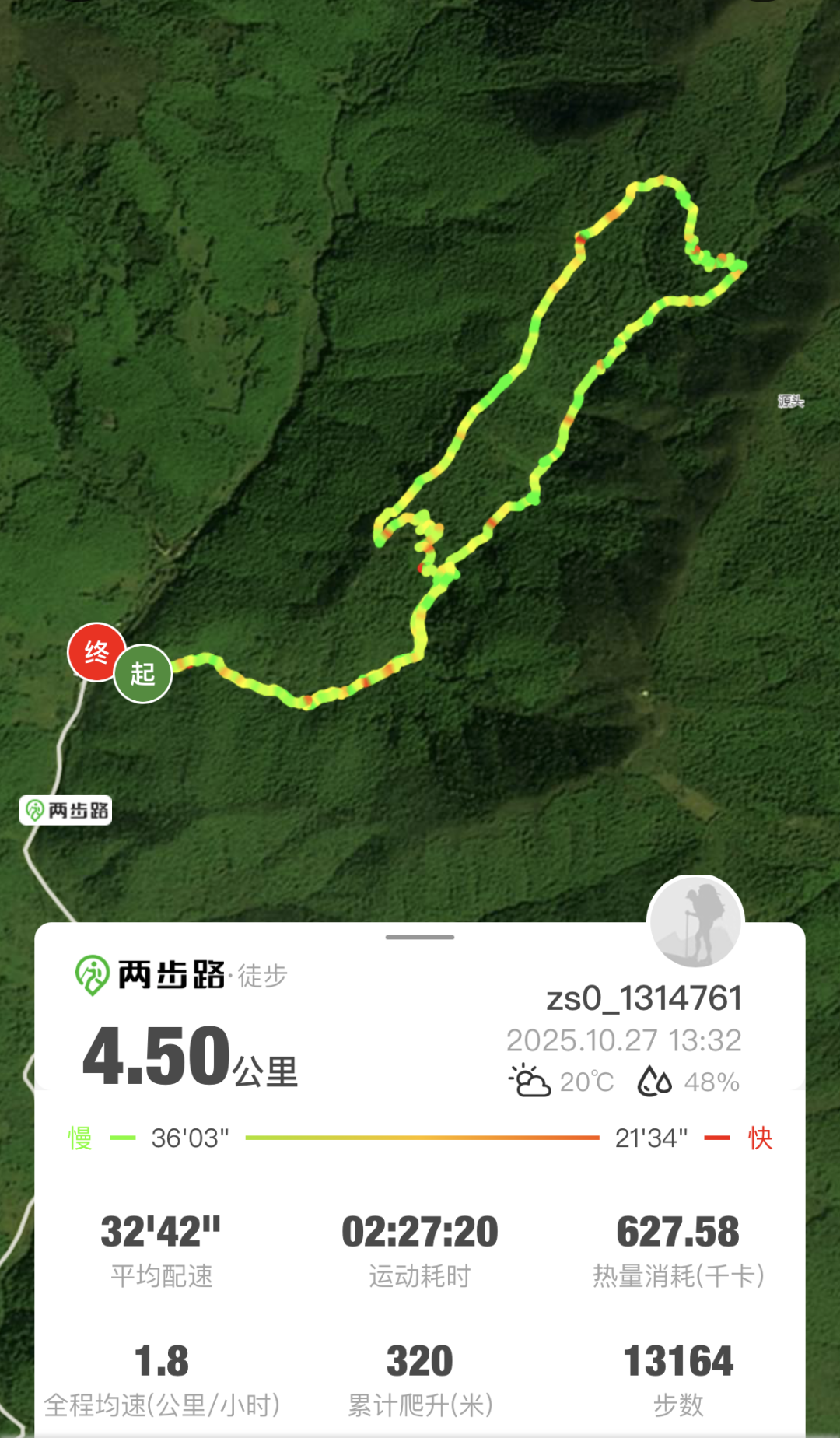Viewport: 840px width, 1438px height.
Task: Tap the red 终 end marker
Action: [96, 652]
